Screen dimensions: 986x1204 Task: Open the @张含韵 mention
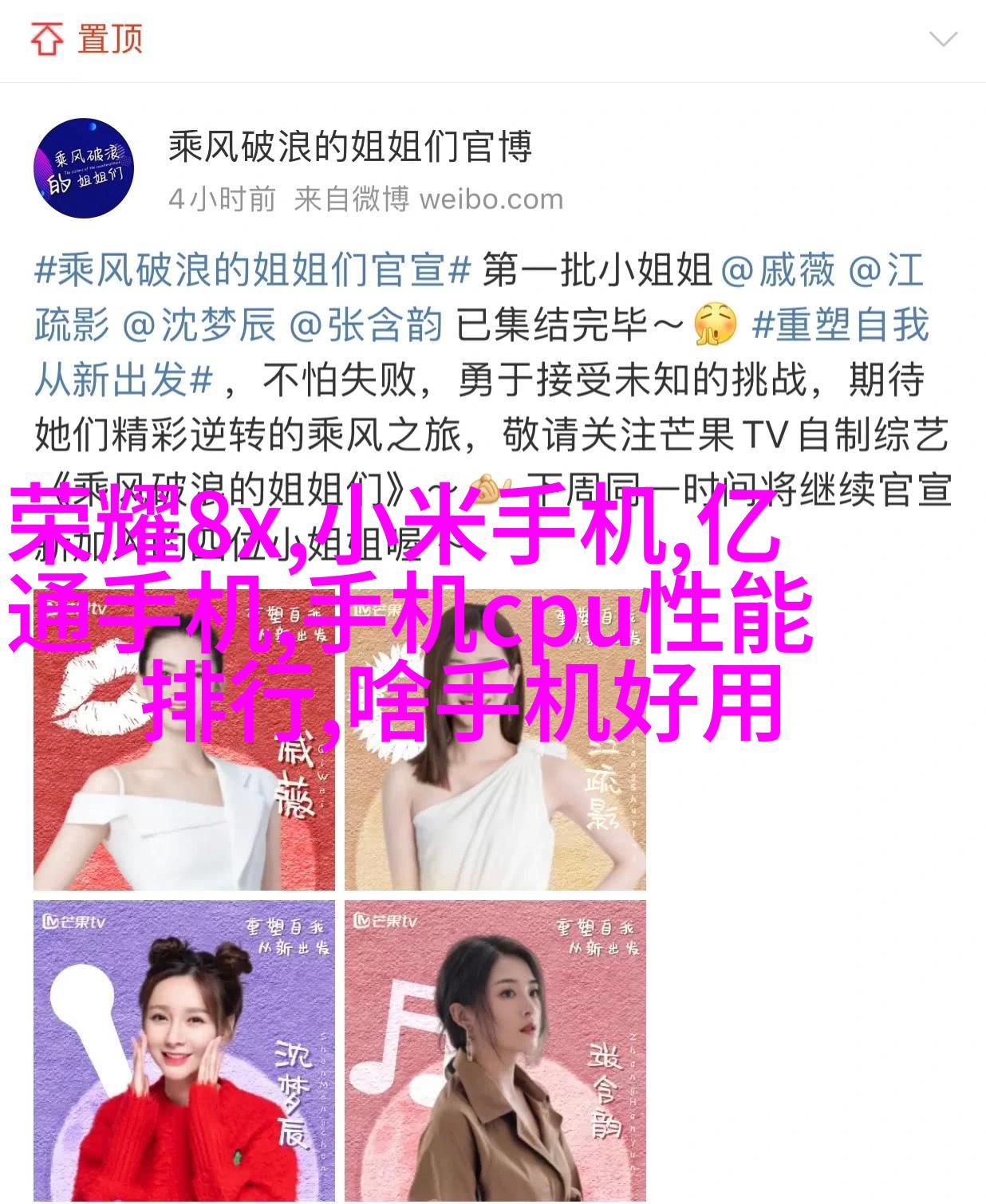coord(365,325)
